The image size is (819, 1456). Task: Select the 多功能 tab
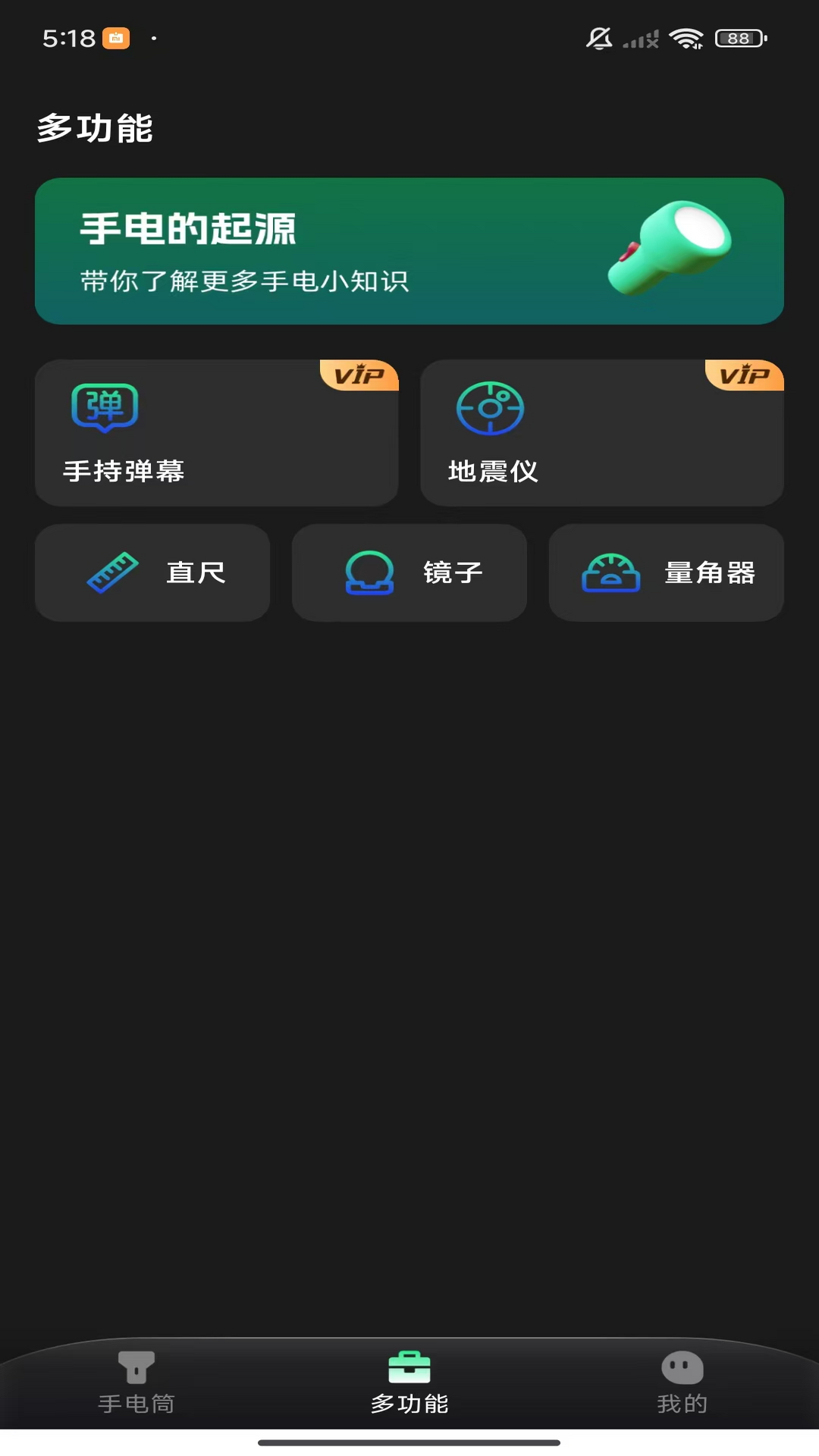tap(409, 1388)
